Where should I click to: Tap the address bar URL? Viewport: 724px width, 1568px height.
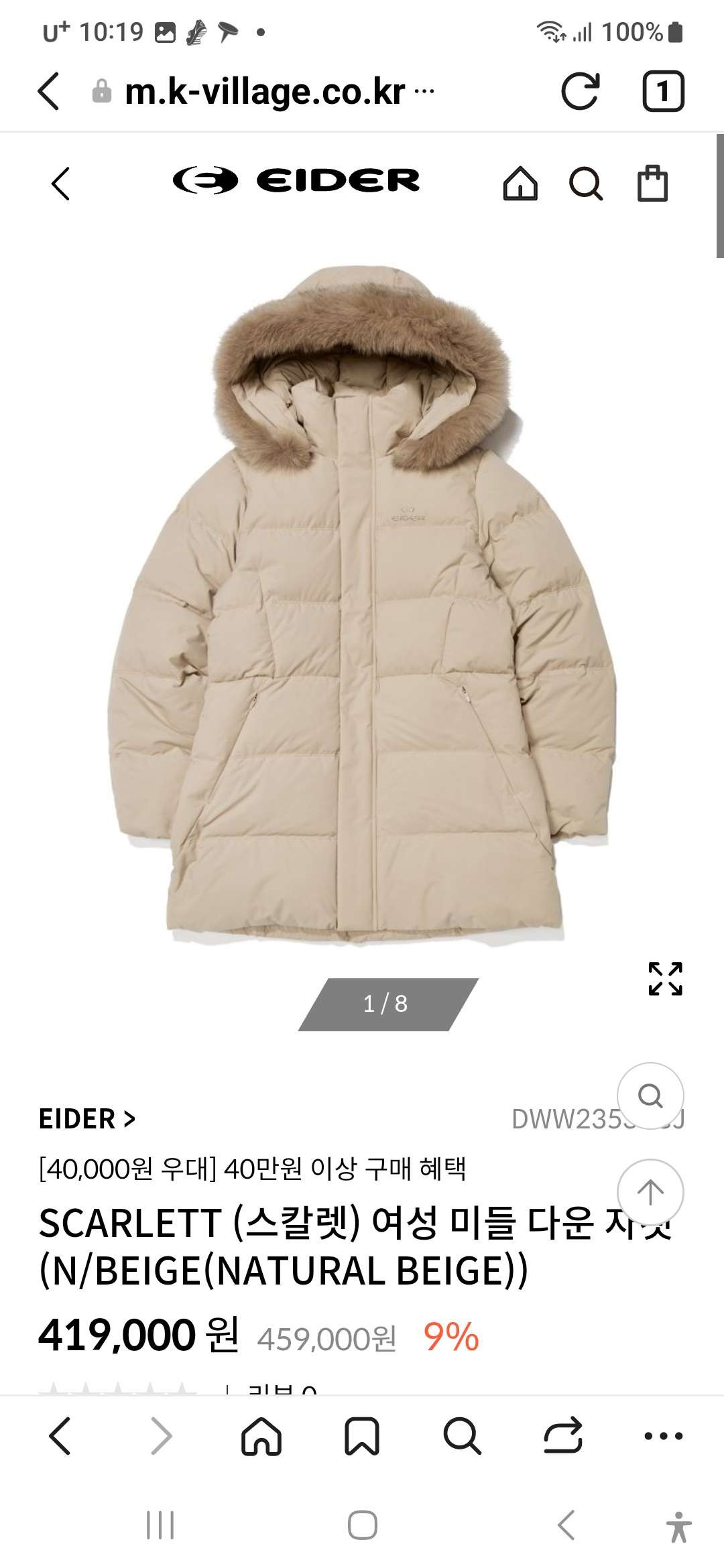click(265, 92)
